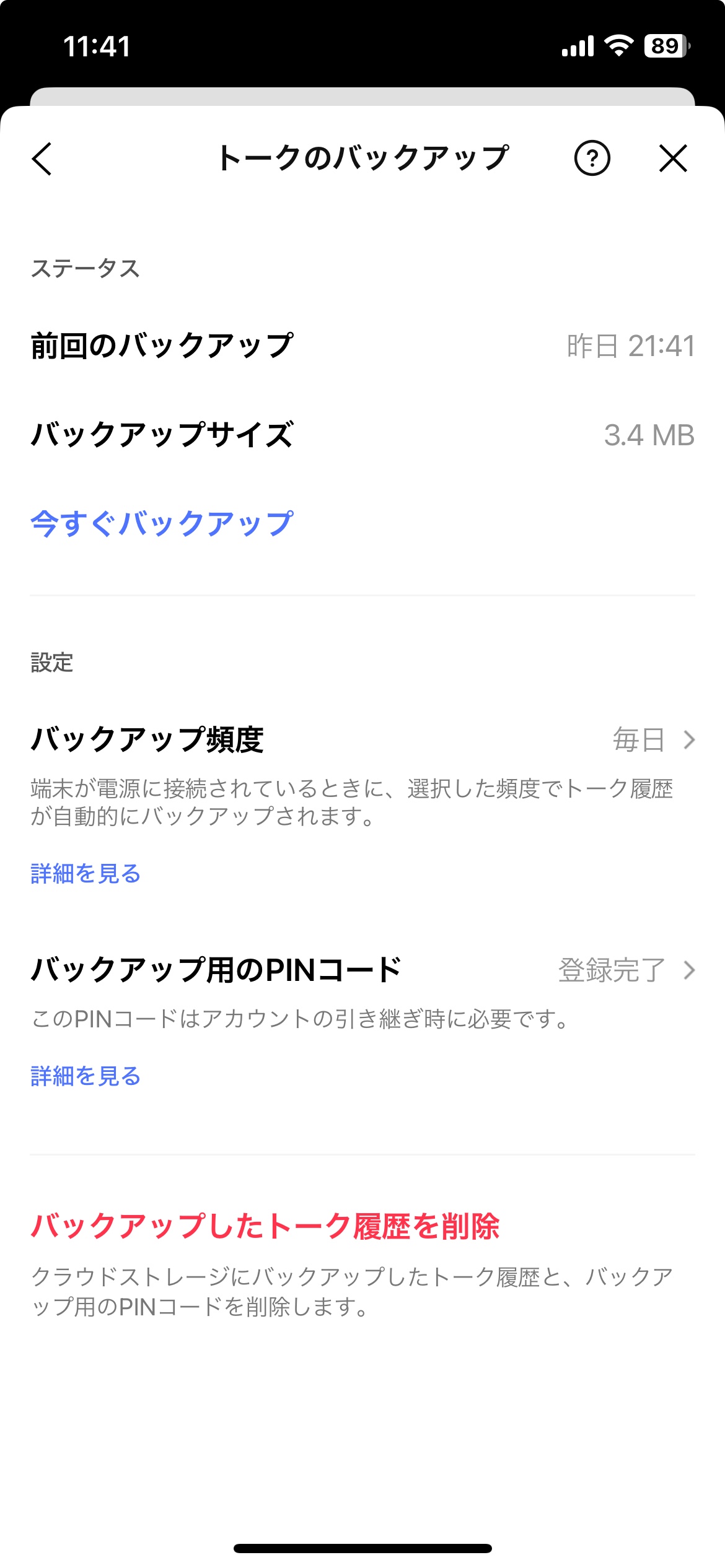The width and height of the screenshot is (725, 1568).
Task: View 詳細を見る under backup frequency
Action: pos(86,874)
